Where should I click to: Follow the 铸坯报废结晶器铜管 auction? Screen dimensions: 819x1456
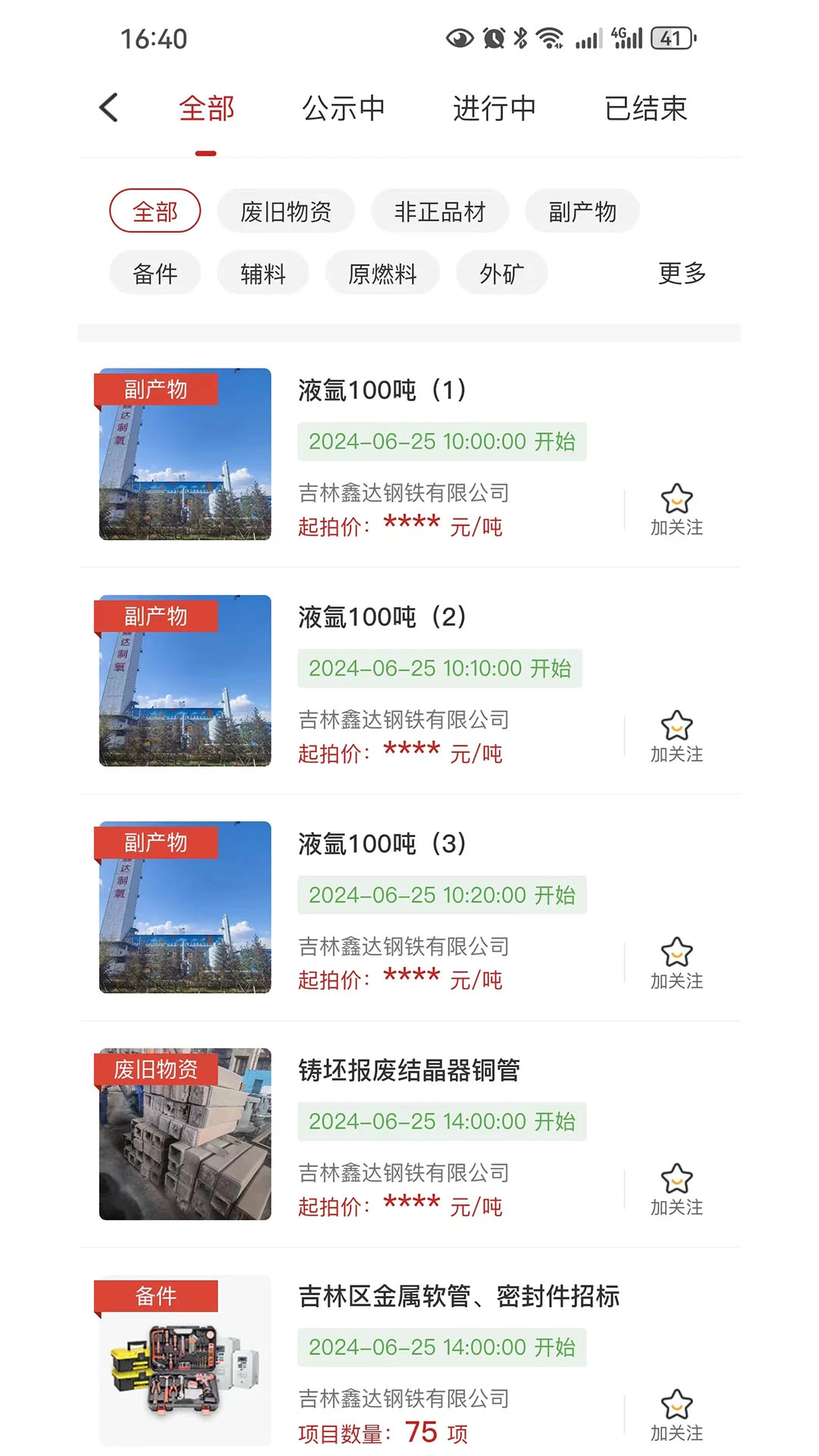point(676,1189)
